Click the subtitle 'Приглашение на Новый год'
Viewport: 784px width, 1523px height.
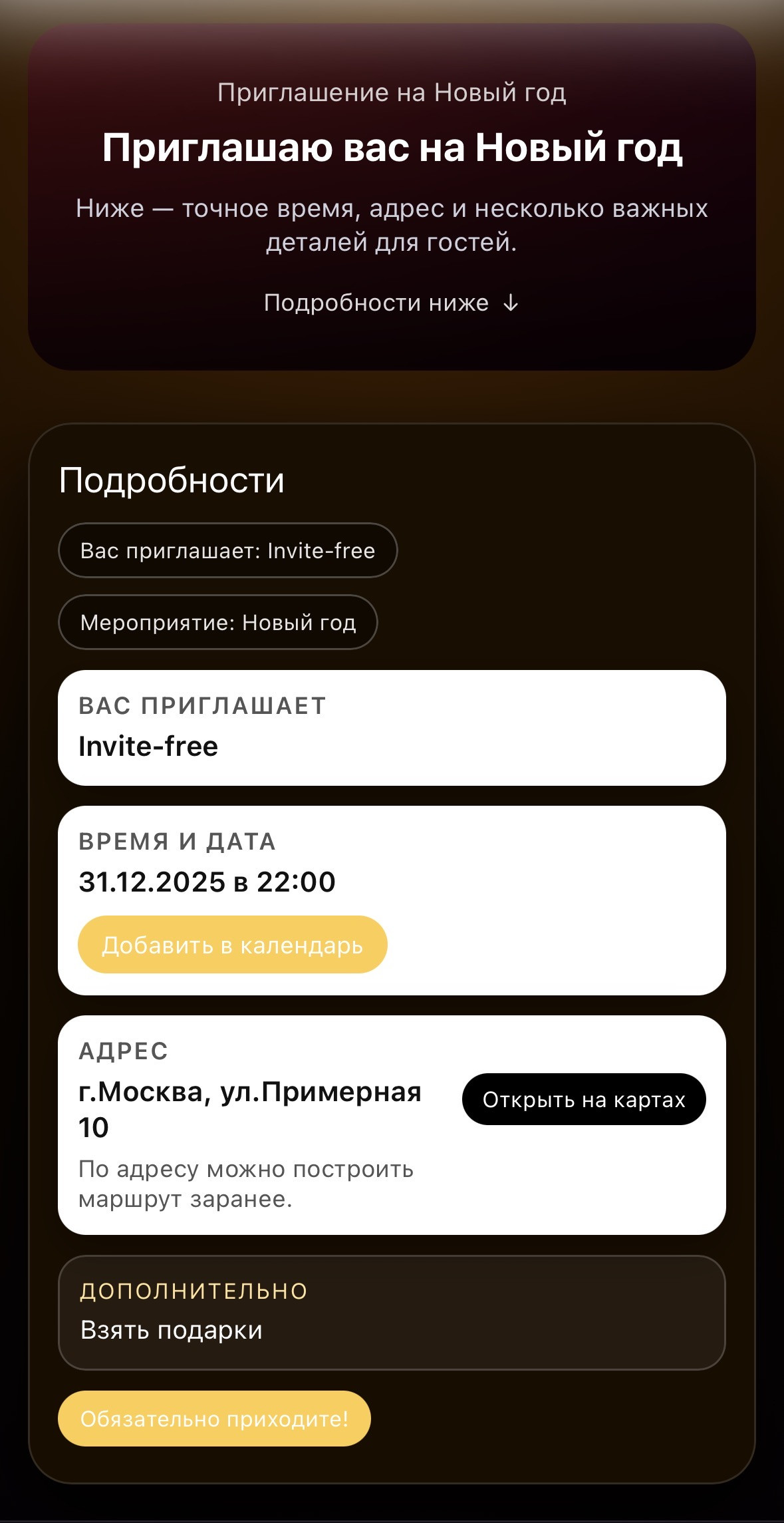pyautogui.click(x=392, y=92)
